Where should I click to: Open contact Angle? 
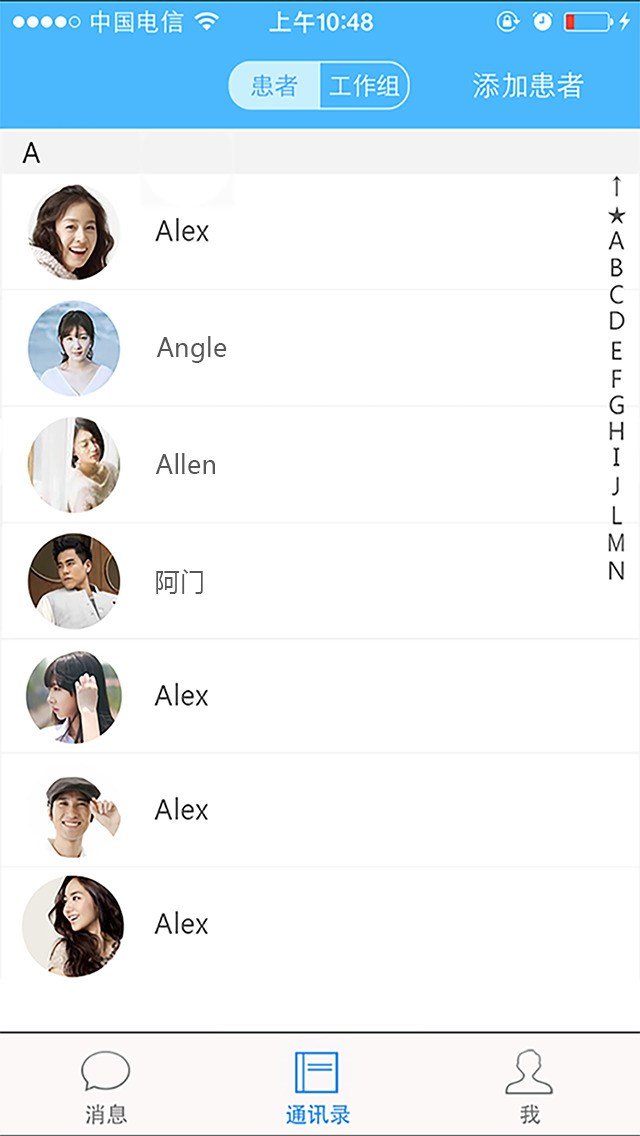point(192,348)
